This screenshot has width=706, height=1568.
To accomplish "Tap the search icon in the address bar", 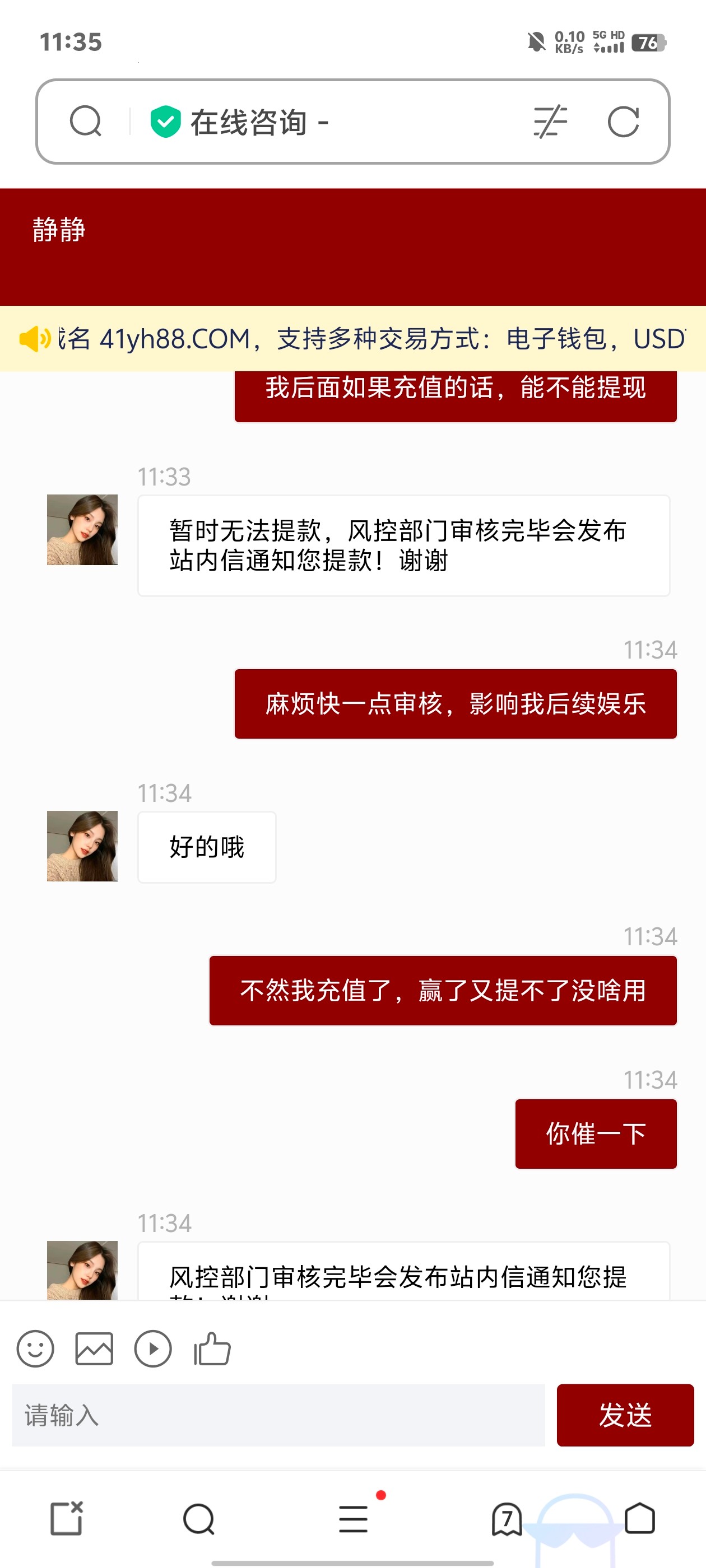I will click(85, 121).
